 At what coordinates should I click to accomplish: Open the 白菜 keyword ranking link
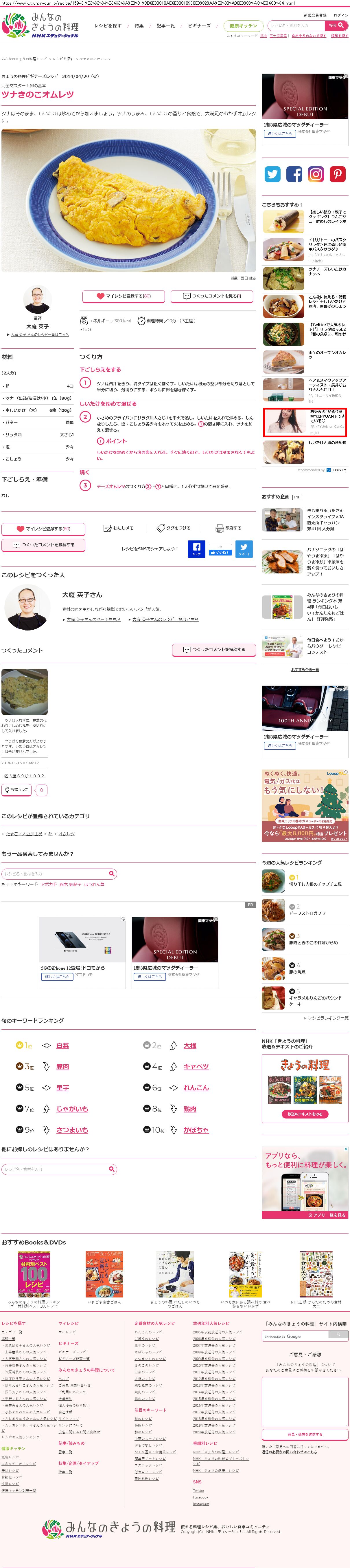click(62, 1045)
